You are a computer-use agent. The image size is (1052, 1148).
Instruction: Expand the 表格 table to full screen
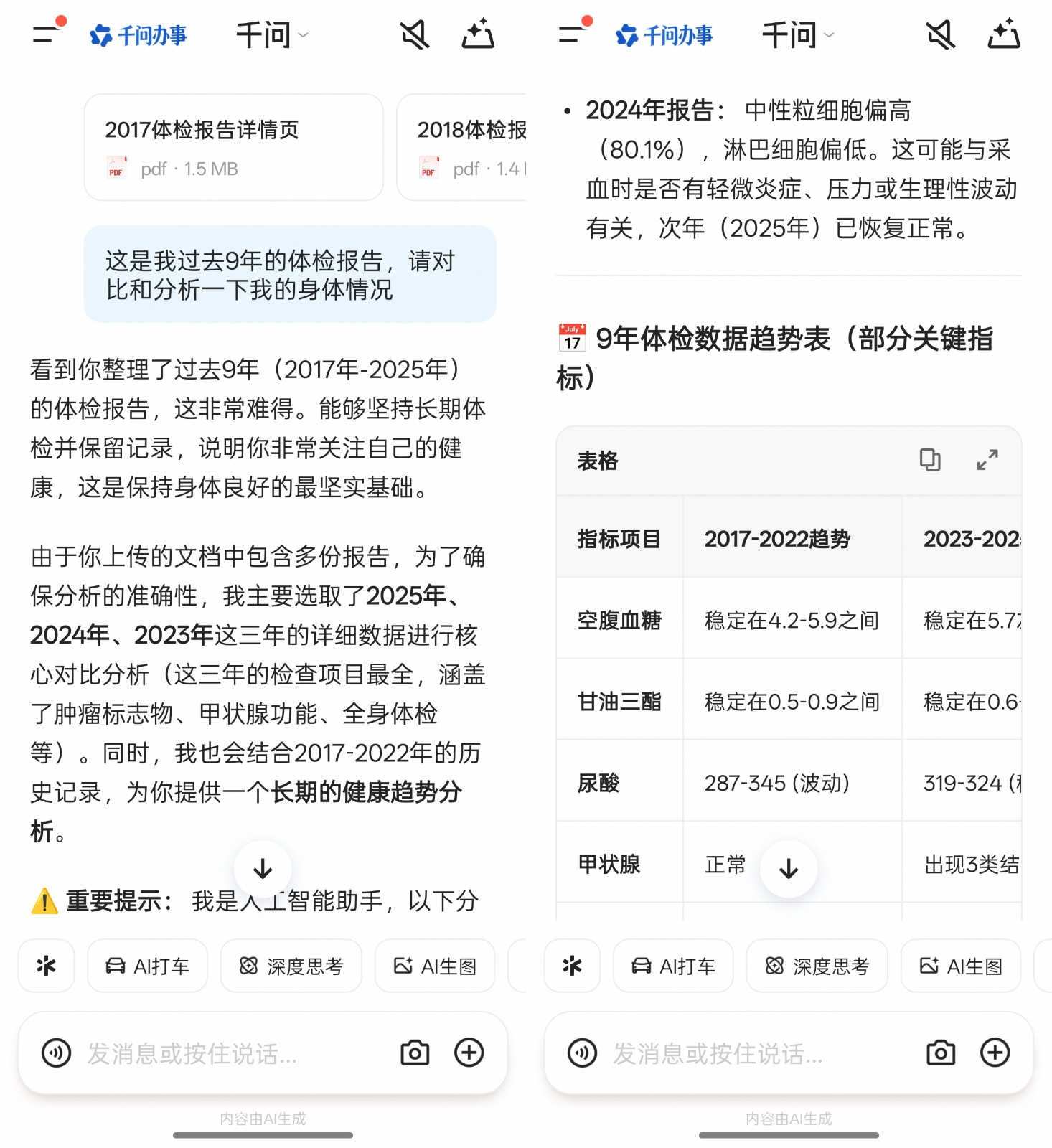(987, 460)
